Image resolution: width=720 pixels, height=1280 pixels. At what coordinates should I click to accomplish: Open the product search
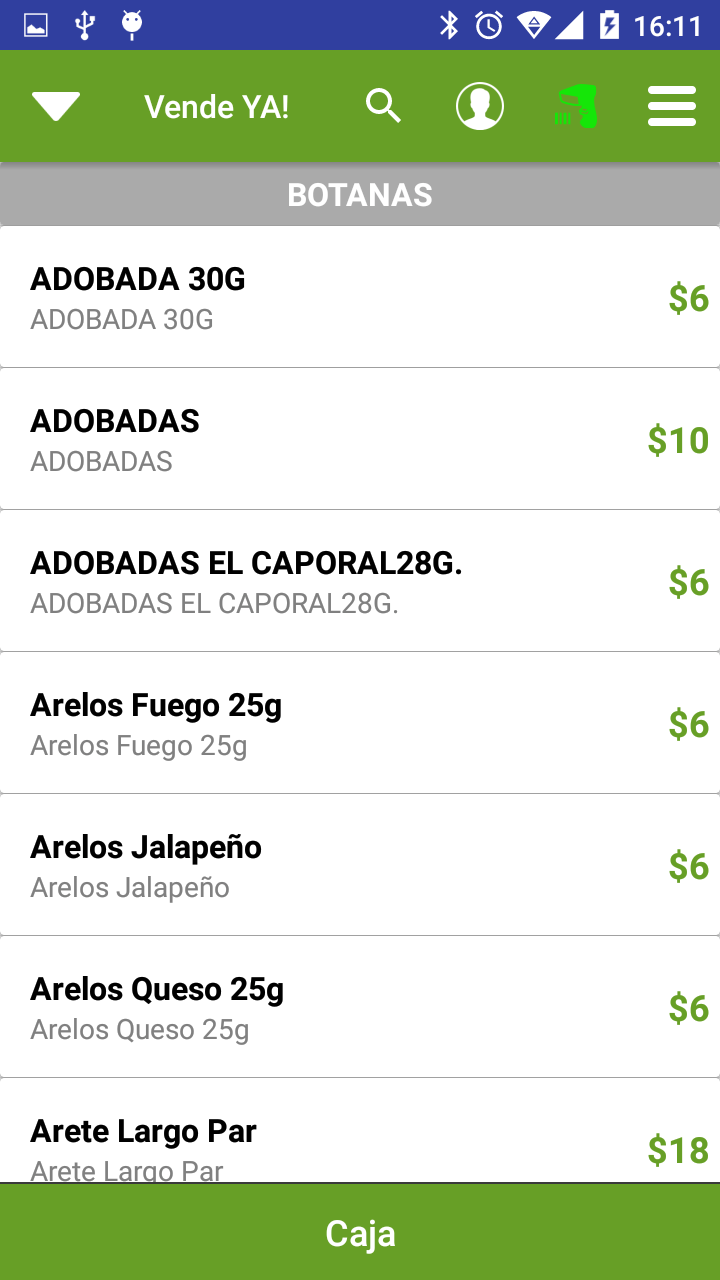[383, 106]
